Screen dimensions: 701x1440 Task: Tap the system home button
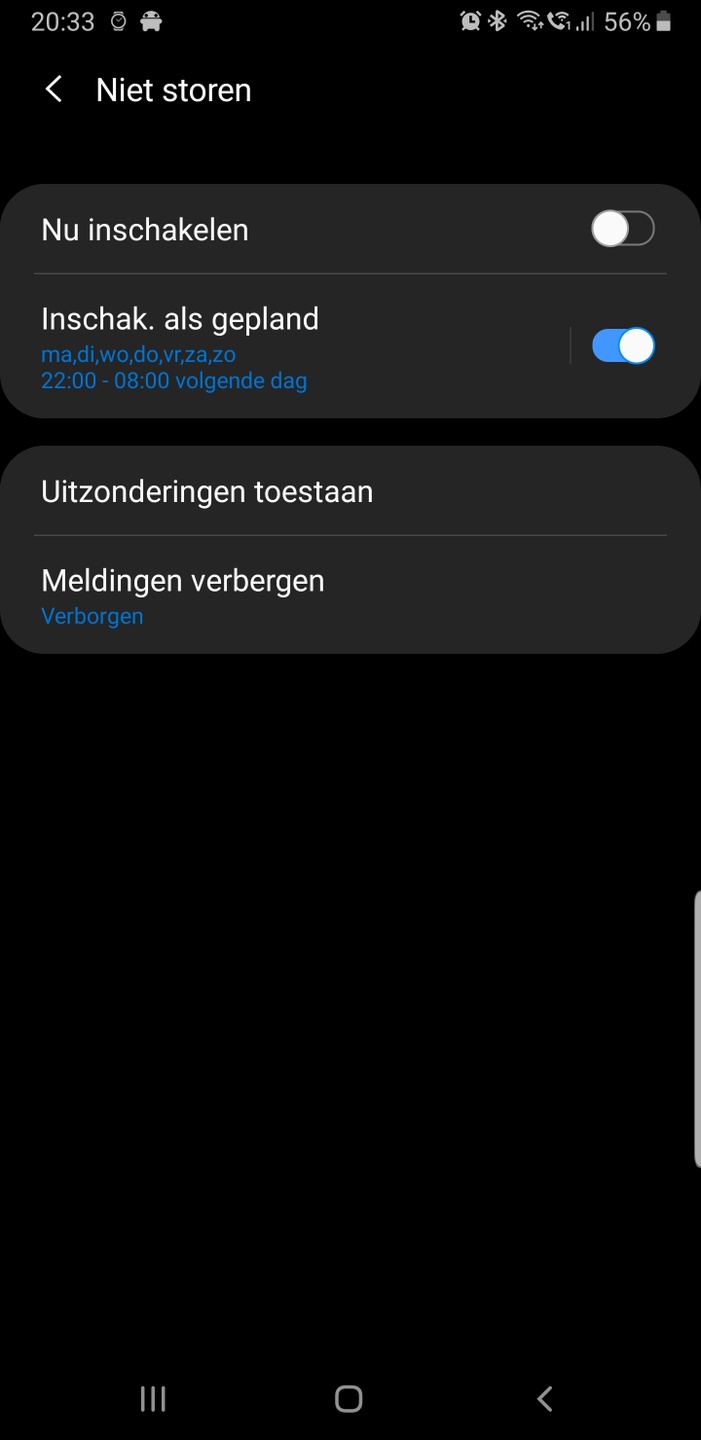pos(348,1398)
